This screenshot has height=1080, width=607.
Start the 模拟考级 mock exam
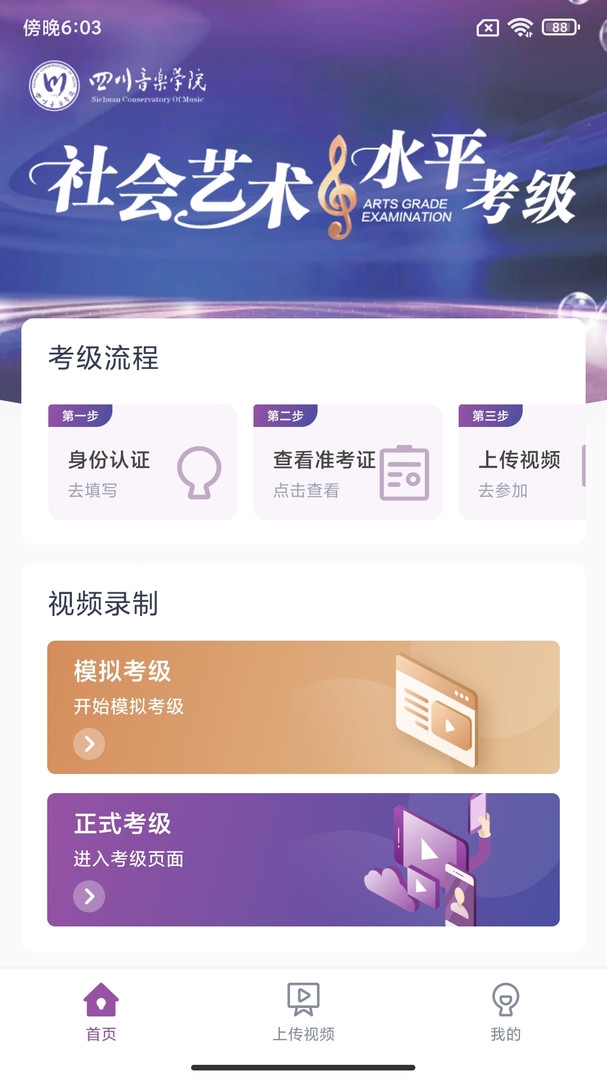(303, 707)
